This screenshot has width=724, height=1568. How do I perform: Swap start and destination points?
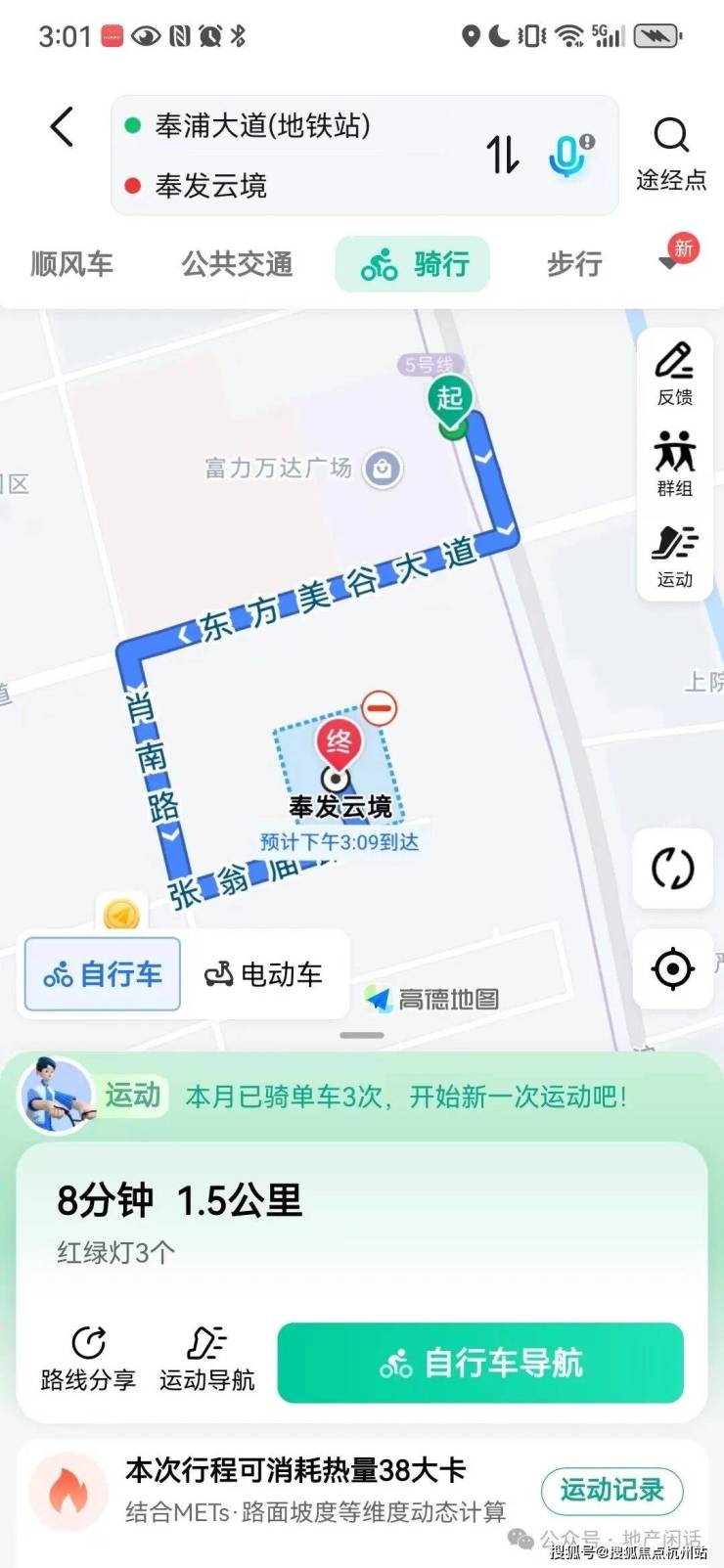point(503,155)
